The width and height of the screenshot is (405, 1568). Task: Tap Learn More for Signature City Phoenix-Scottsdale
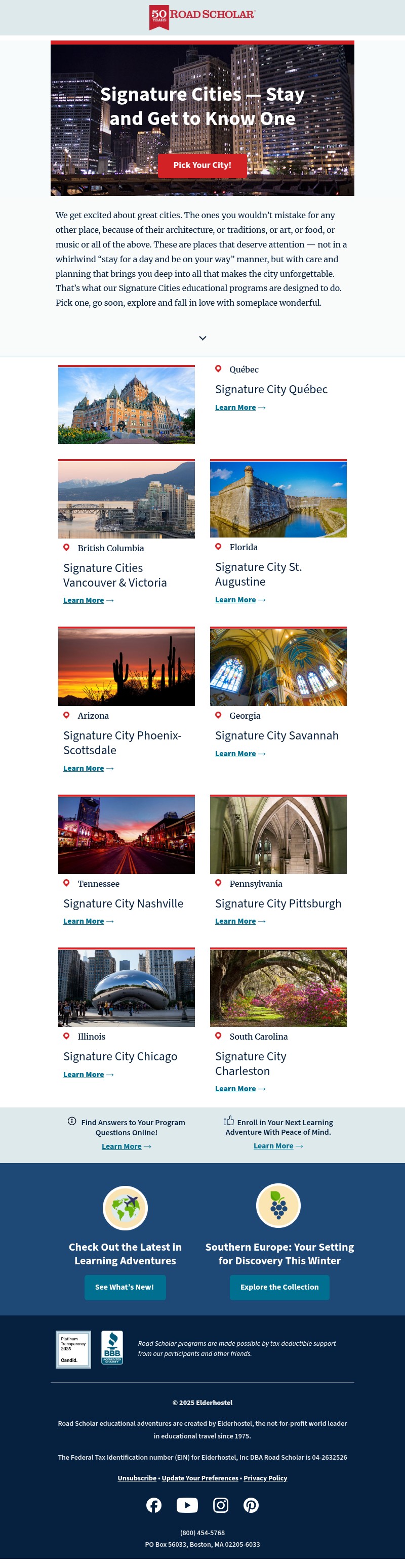[x=88, y=769]
